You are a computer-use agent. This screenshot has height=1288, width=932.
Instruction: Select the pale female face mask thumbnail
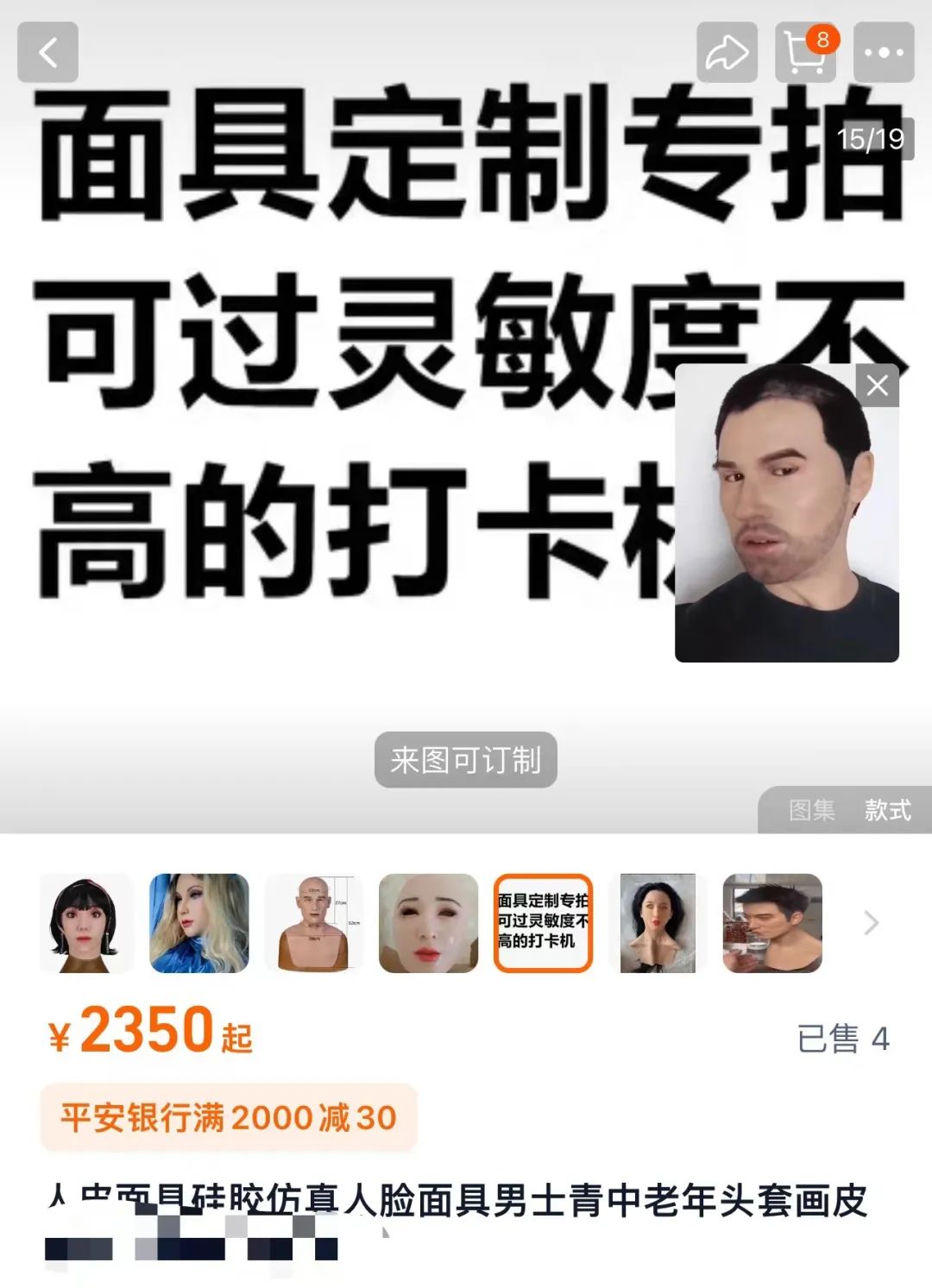click(x=429, y=923)
